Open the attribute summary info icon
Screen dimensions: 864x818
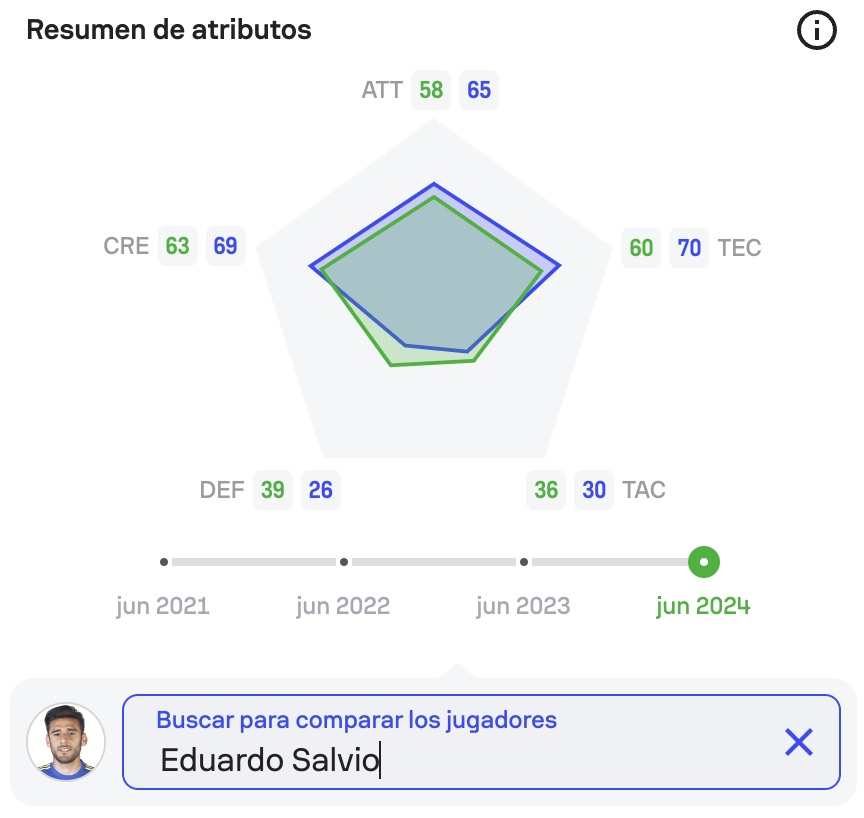[816, 31]
